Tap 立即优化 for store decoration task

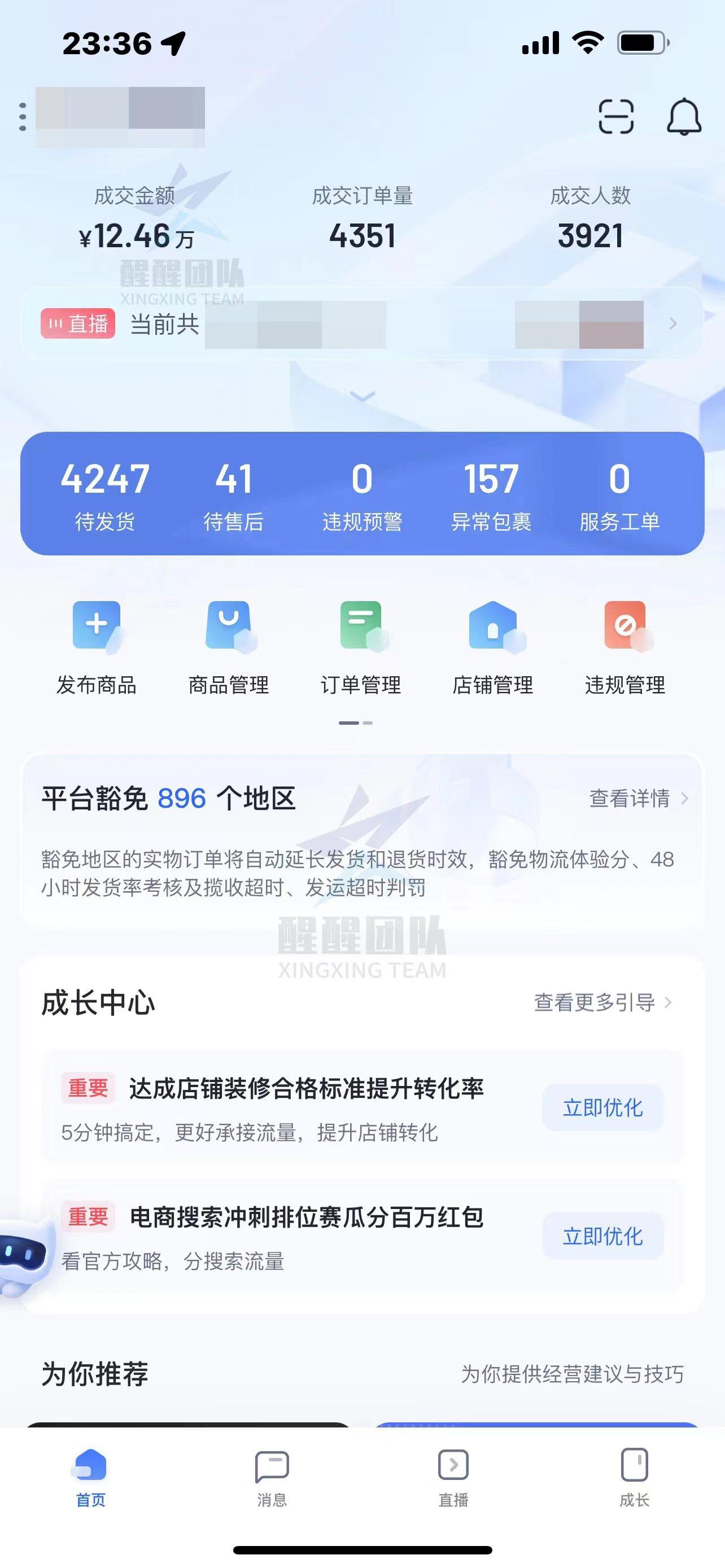point(603,1108)
